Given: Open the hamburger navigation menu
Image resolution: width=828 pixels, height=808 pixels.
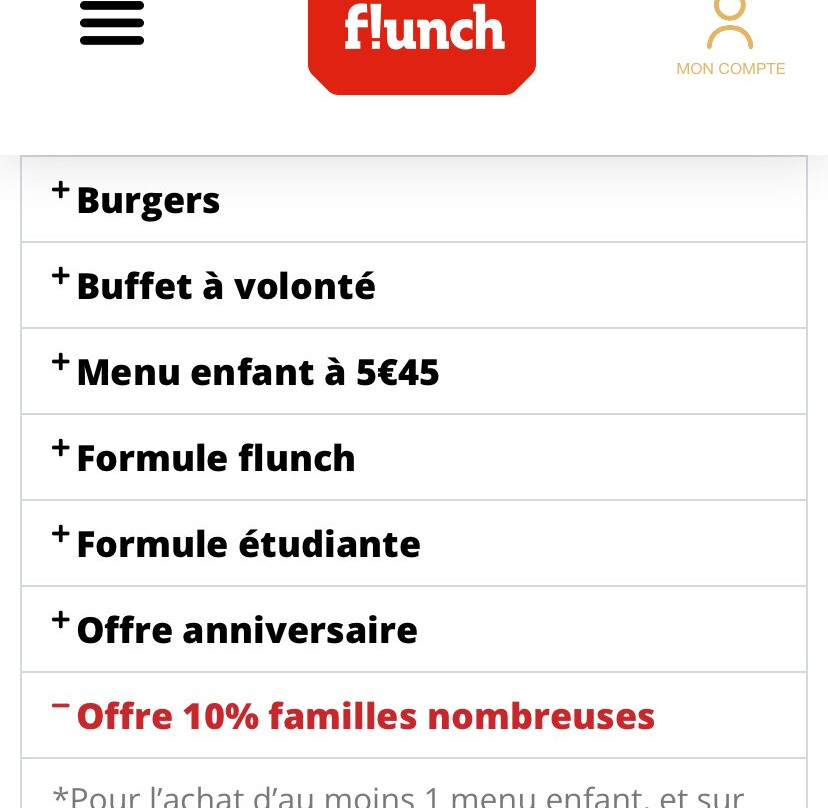Looking at the screenshot, I should coord(112,24).
